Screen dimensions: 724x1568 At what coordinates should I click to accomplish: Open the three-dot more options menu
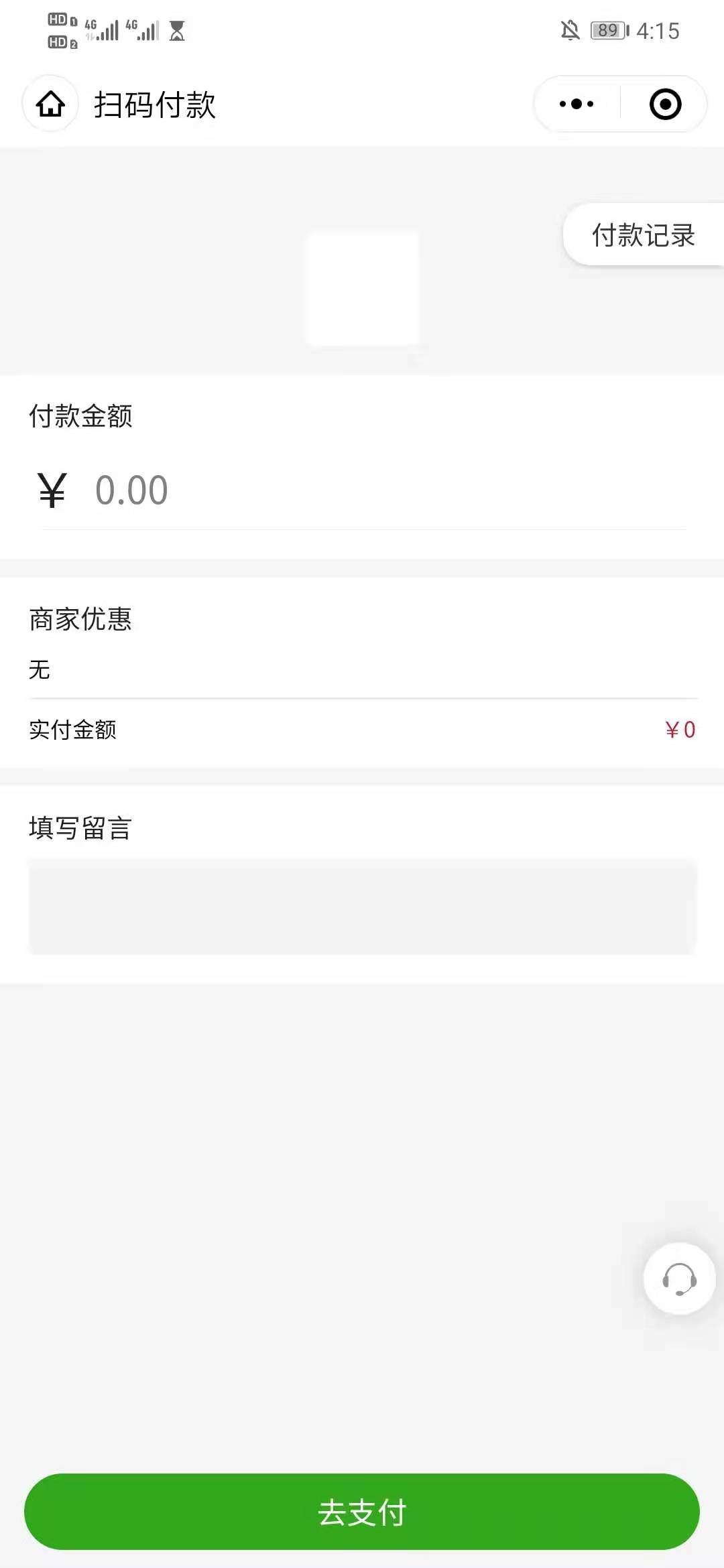577,104
